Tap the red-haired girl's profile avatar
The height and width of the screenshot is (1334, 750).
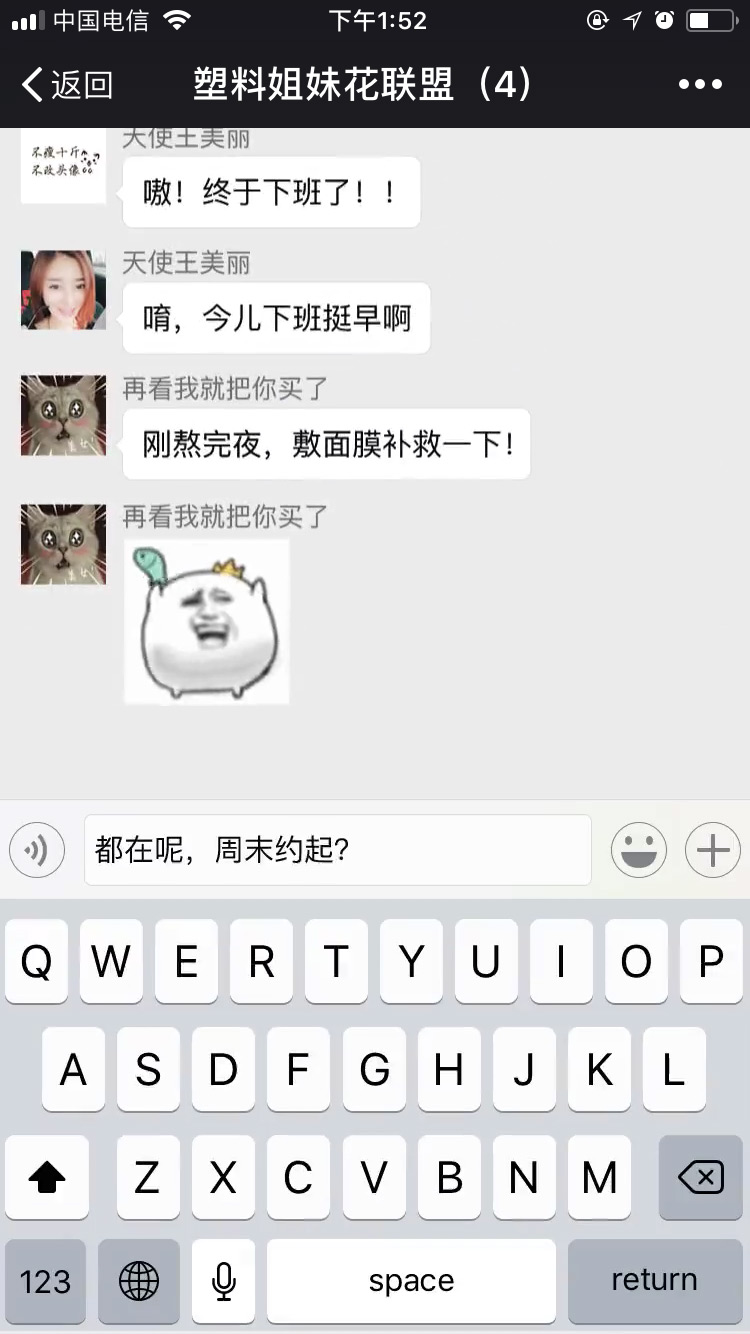tap(63, 290)
